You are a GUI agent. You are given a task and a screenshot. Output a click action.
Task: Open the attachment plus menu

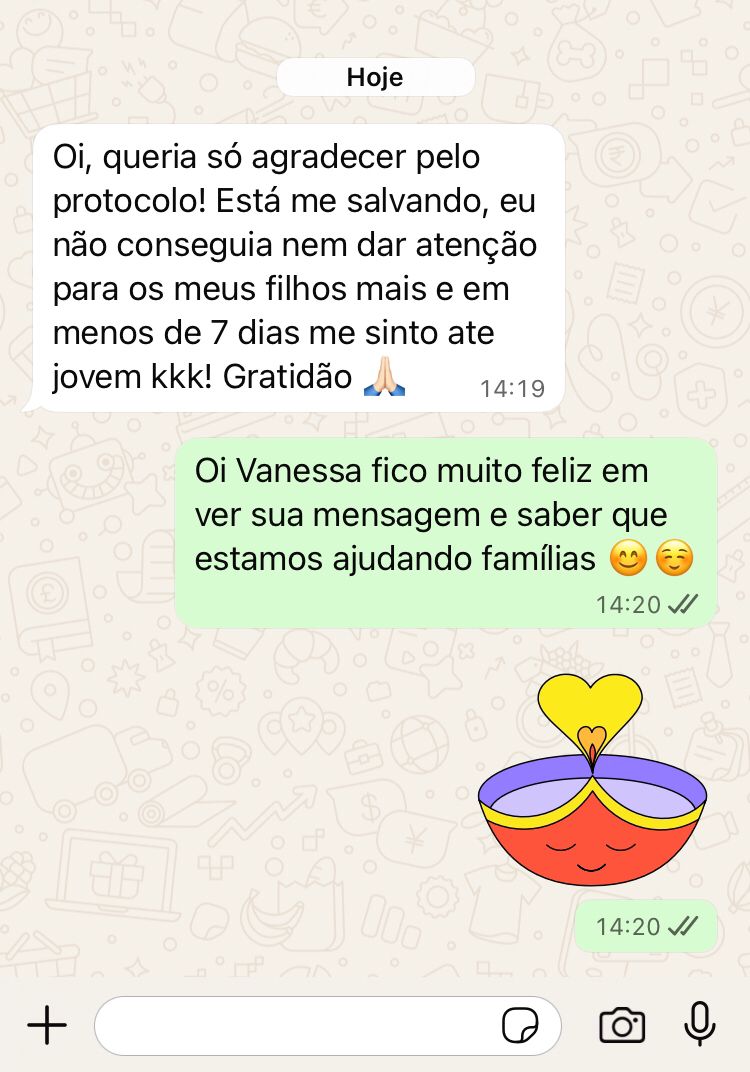(x=47, y=1025)
